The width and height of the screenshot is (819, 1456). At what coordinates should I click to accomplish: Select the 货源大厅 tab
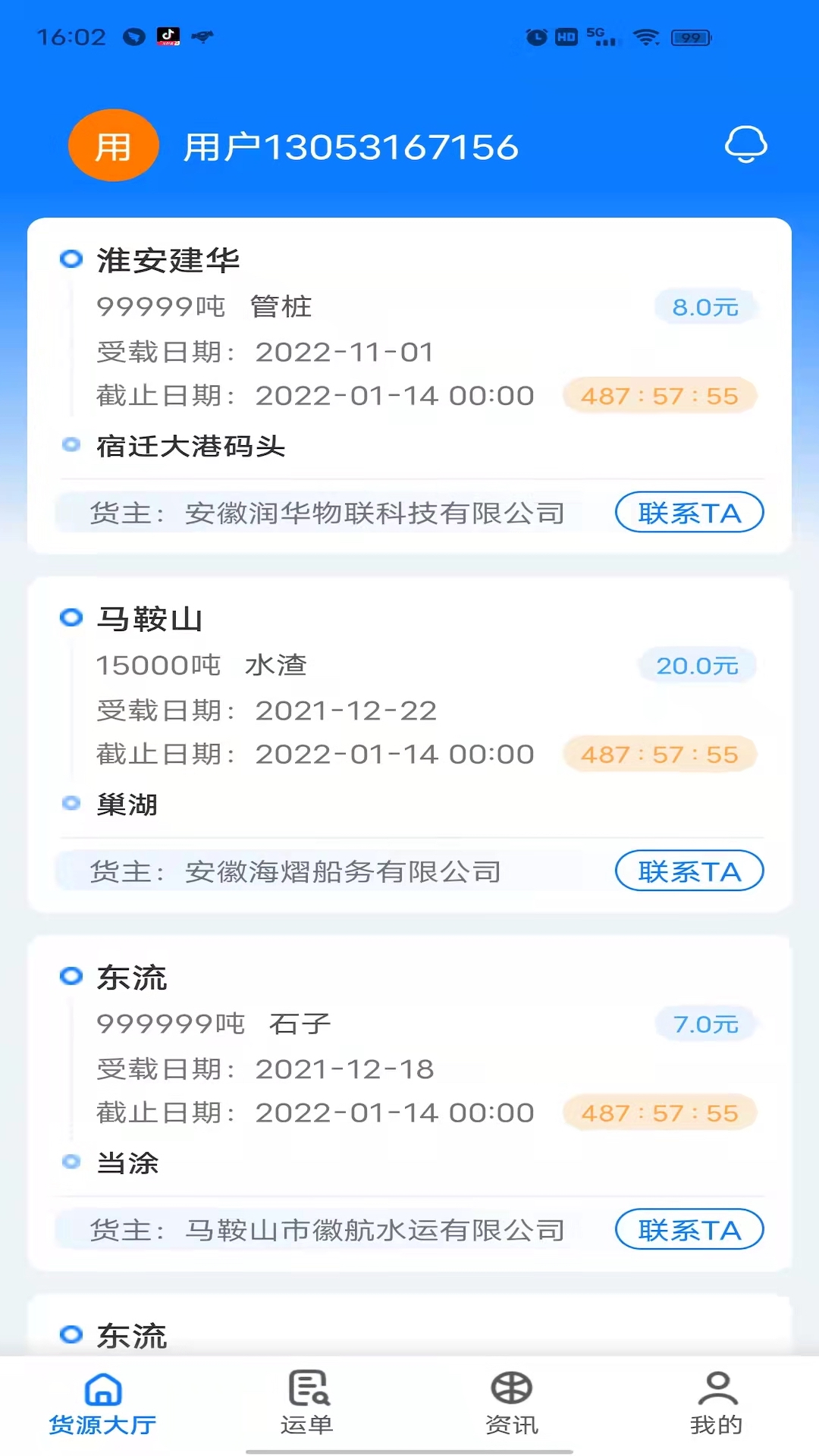click(102, 1404)
